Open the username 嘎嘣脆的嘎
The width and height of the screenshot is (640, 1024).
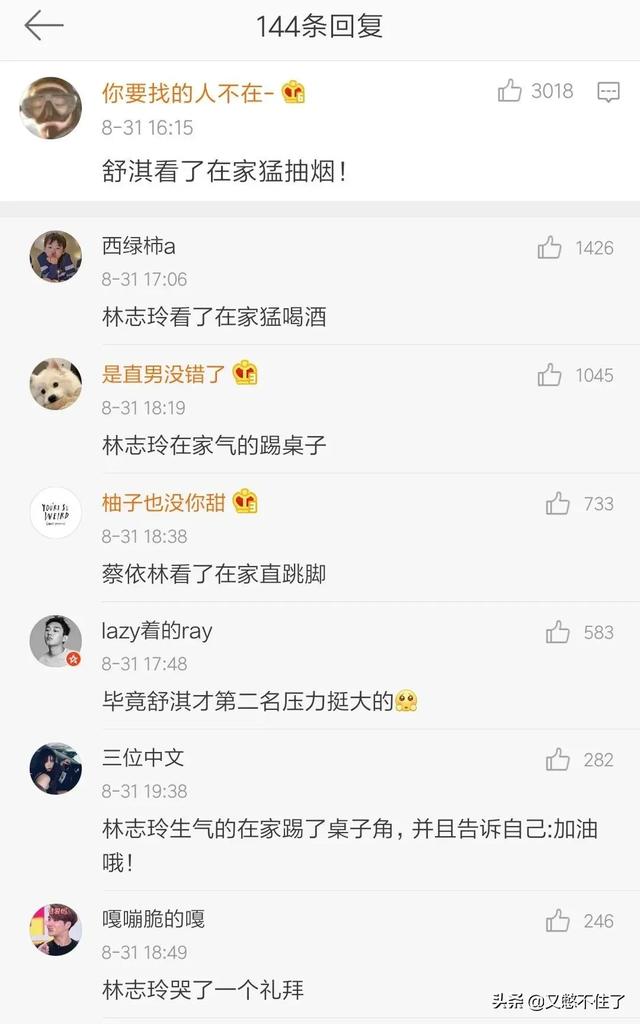pos(153,919)
